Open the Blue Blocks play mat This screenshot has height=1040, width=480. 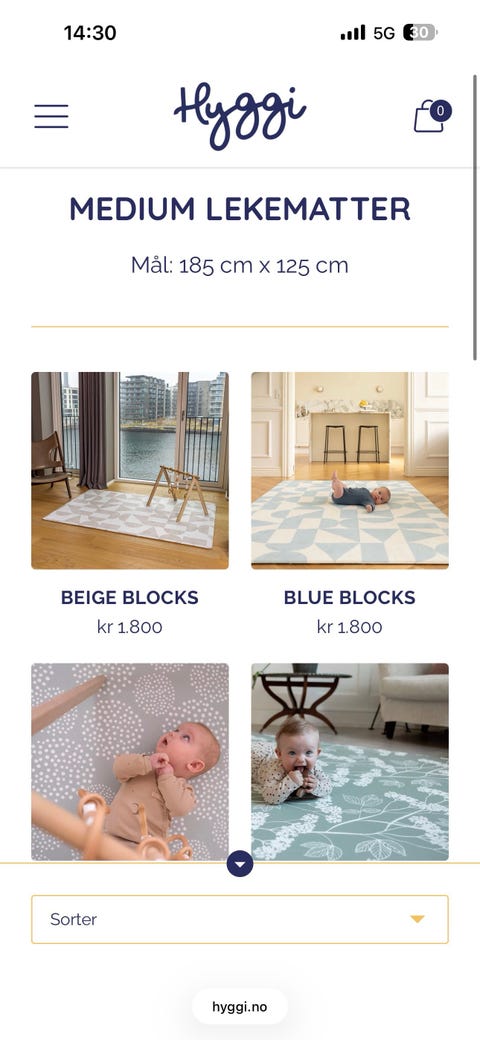pos(350,470)
